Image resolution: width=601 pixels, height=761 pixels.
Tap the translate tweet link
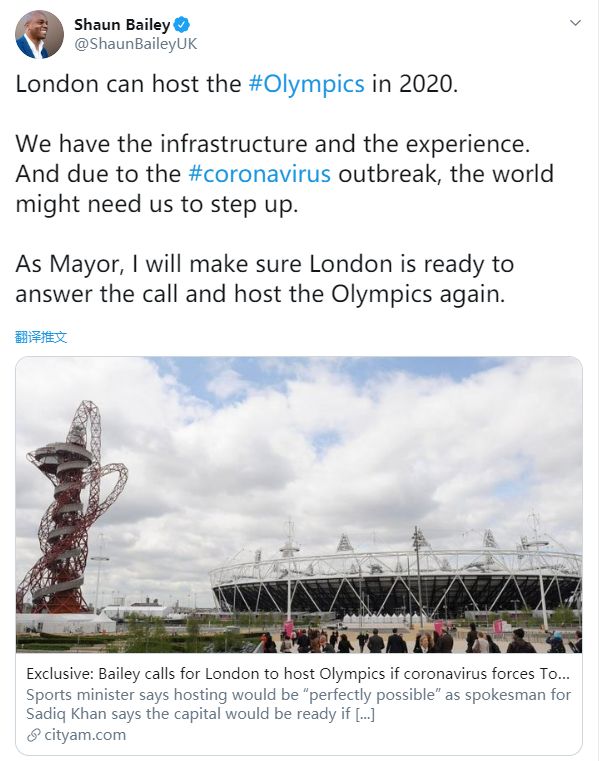pyautogui.click(x=41, y=337)
